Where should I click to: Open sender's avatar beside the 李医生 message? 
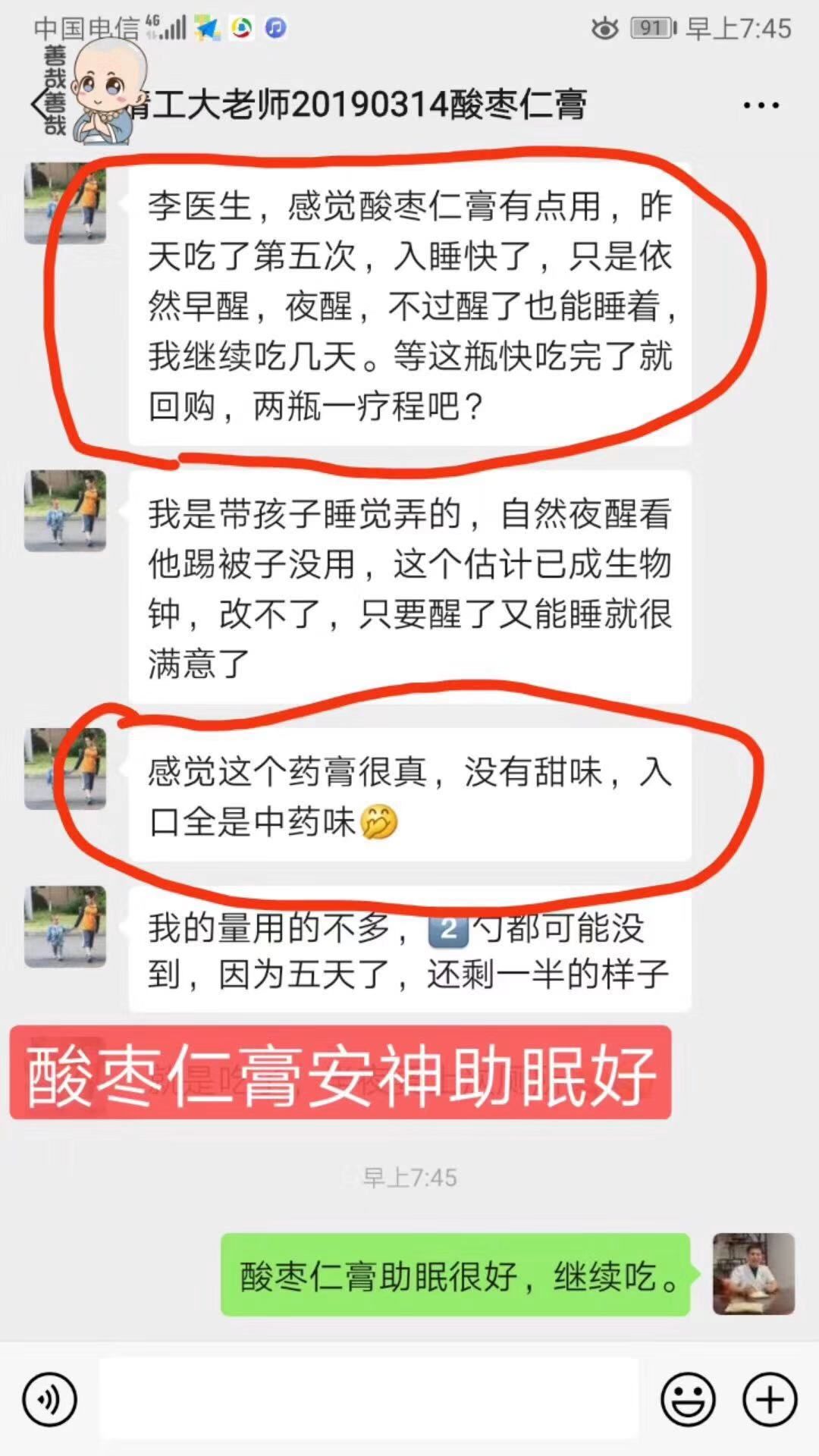65,202
